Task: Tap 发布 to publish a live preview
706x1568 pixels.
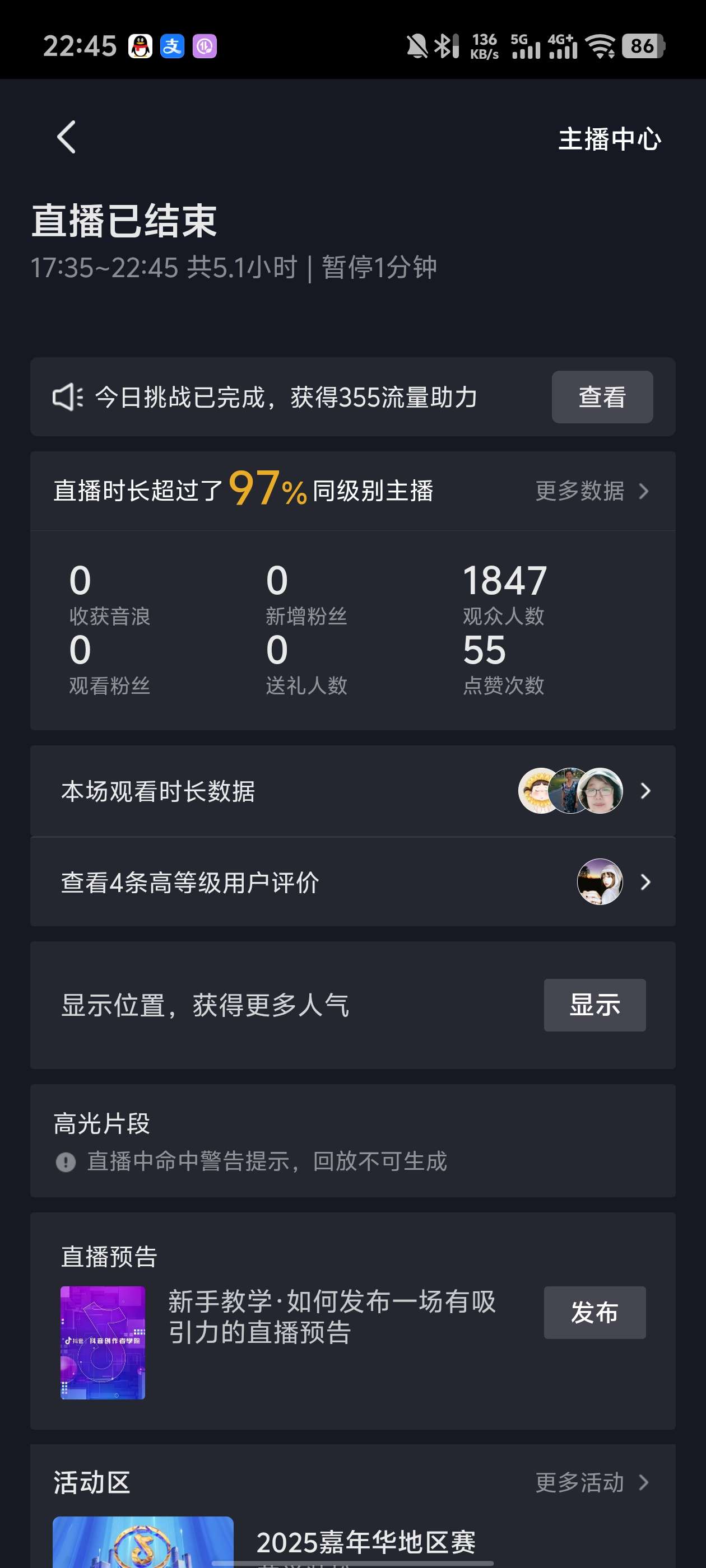Action: (x=594, y=1312)
